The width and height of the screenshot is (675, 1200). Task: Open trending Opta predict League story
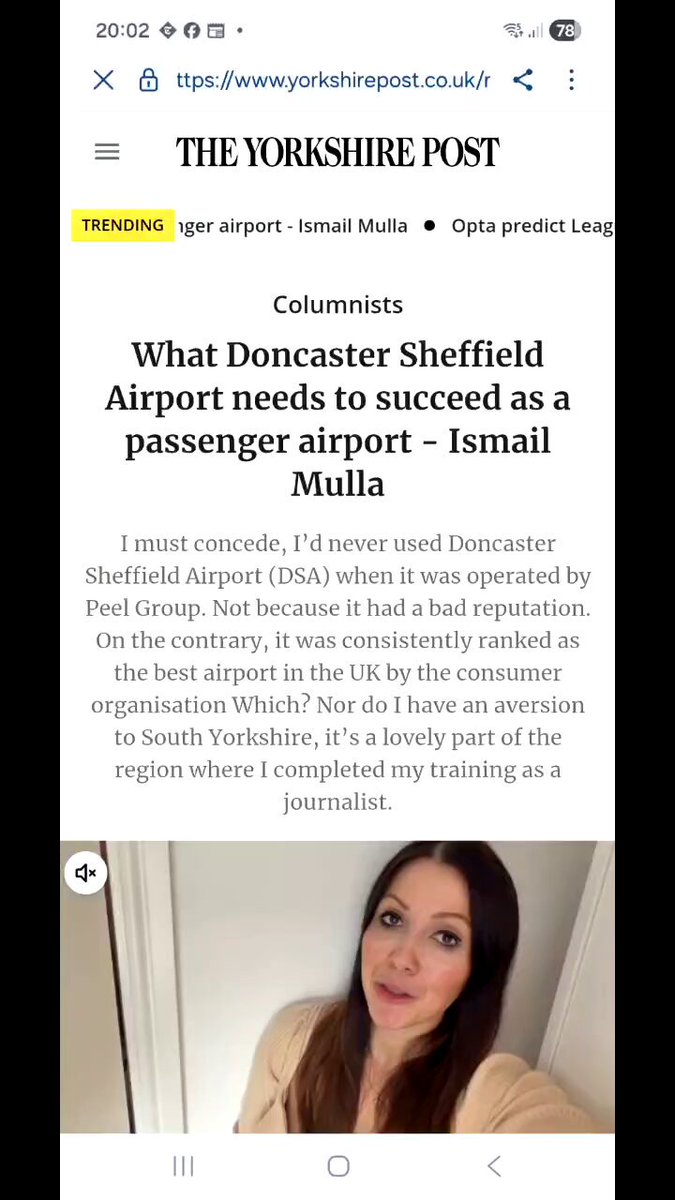(x=532, y=225)
